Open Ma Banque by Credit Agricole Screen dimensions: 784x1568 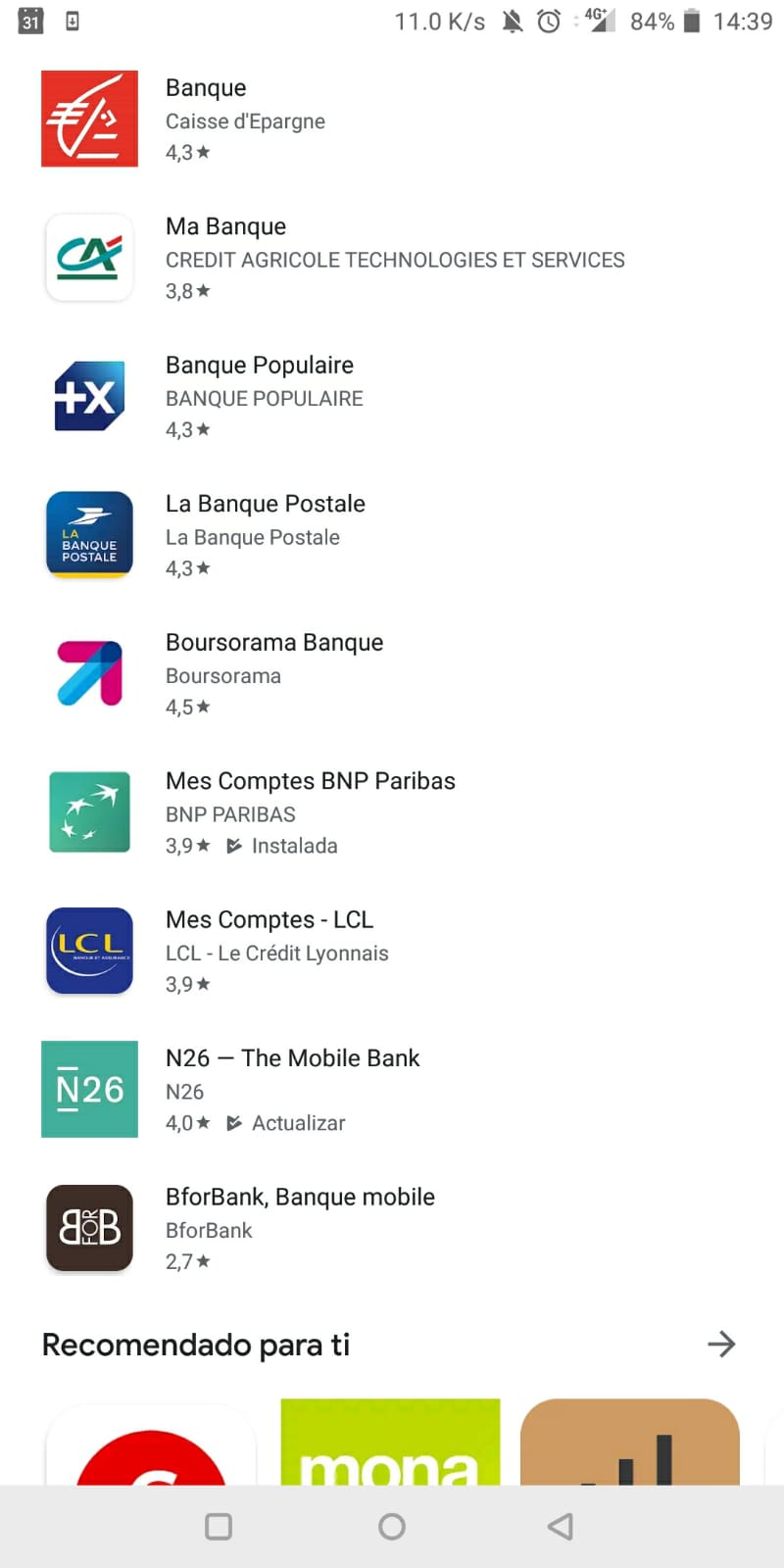pos(392,258)
